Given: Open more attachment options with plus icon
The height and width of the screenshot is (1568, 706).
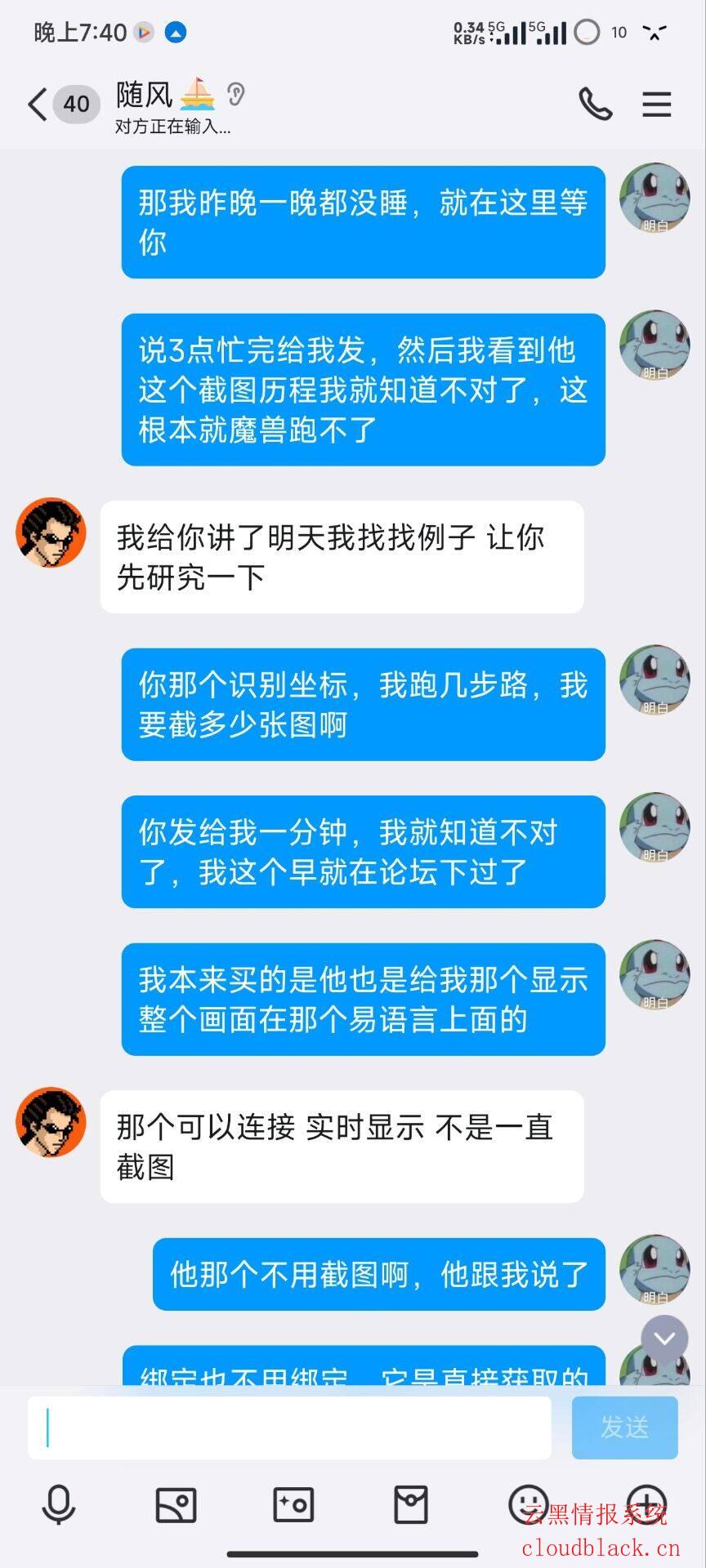Looking at the screenshot, I should [x=646, y=1504].
